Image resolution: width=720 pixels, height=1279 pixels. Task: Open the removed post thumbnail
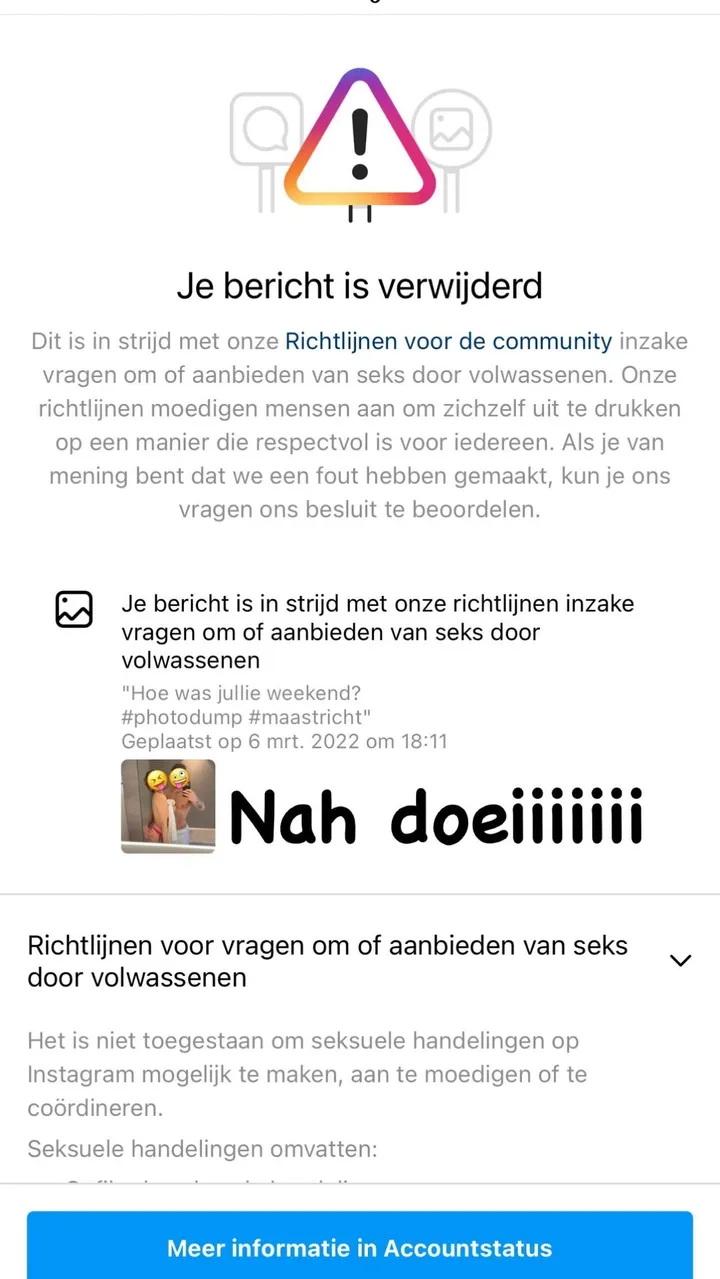coord(168,806)
